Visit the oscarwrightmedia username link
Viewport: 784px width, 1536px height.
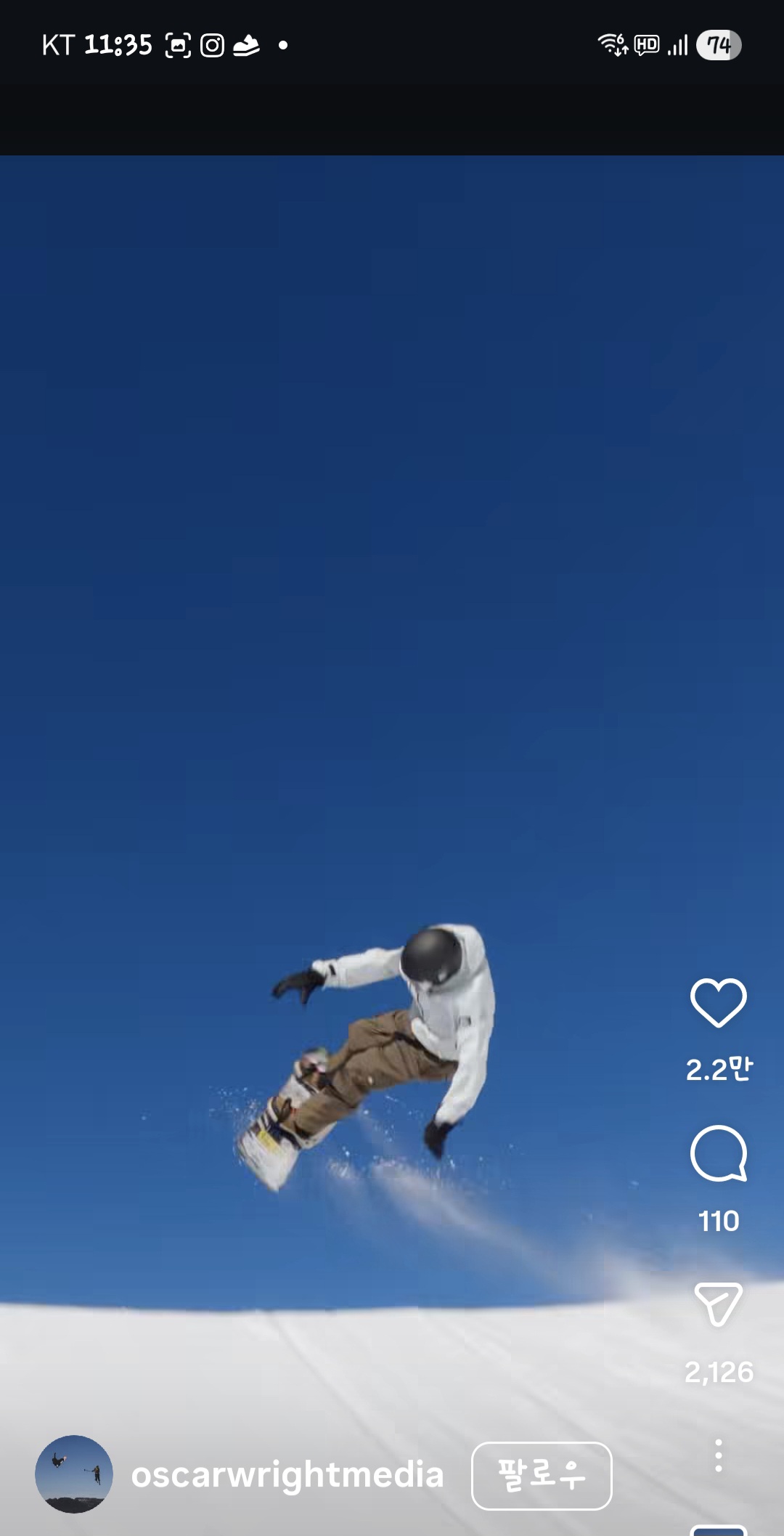coord(287,1475)
